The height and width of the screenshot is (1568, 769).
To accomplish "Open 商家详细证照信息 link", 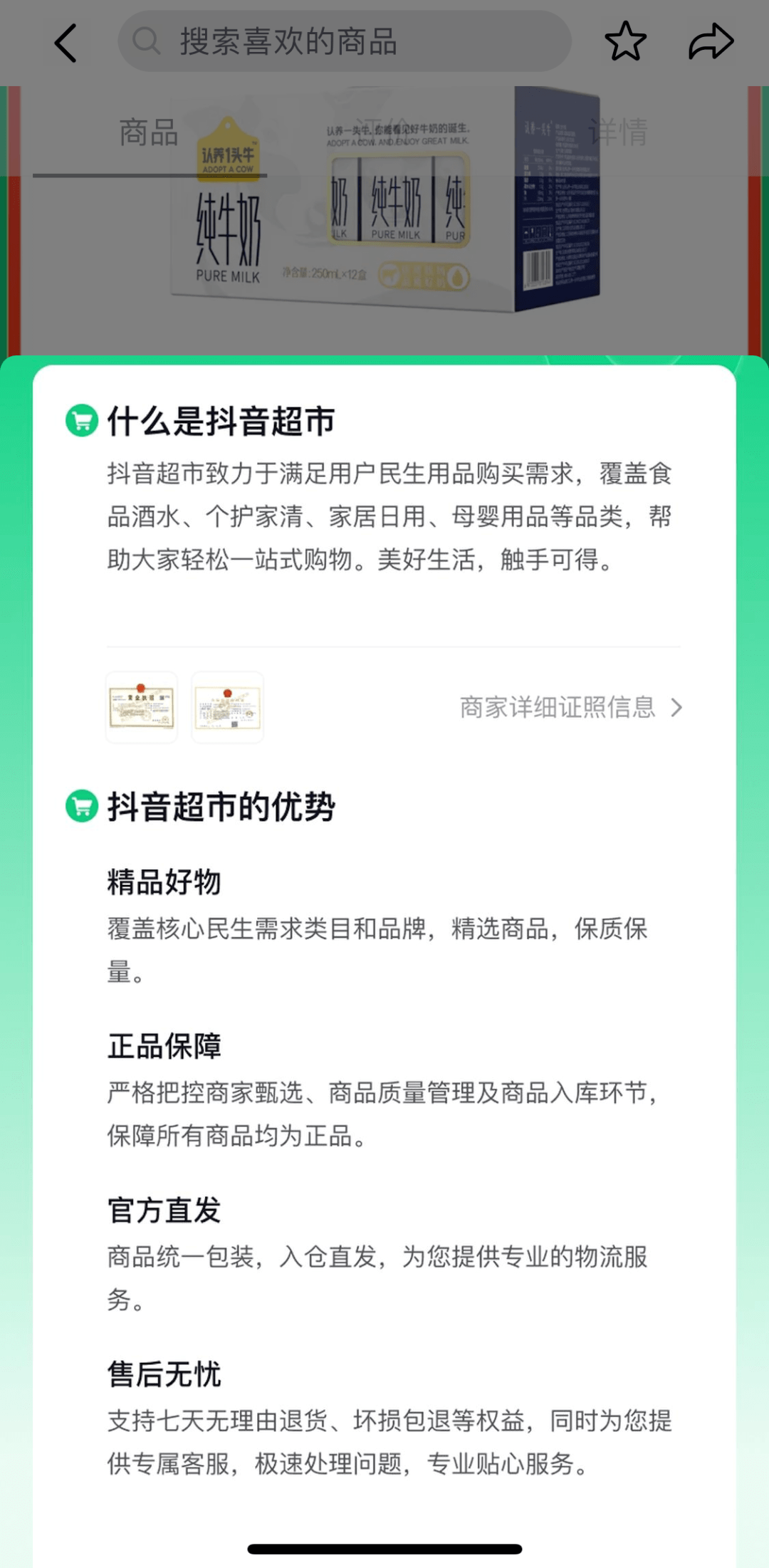I will [x=571, y=707].
